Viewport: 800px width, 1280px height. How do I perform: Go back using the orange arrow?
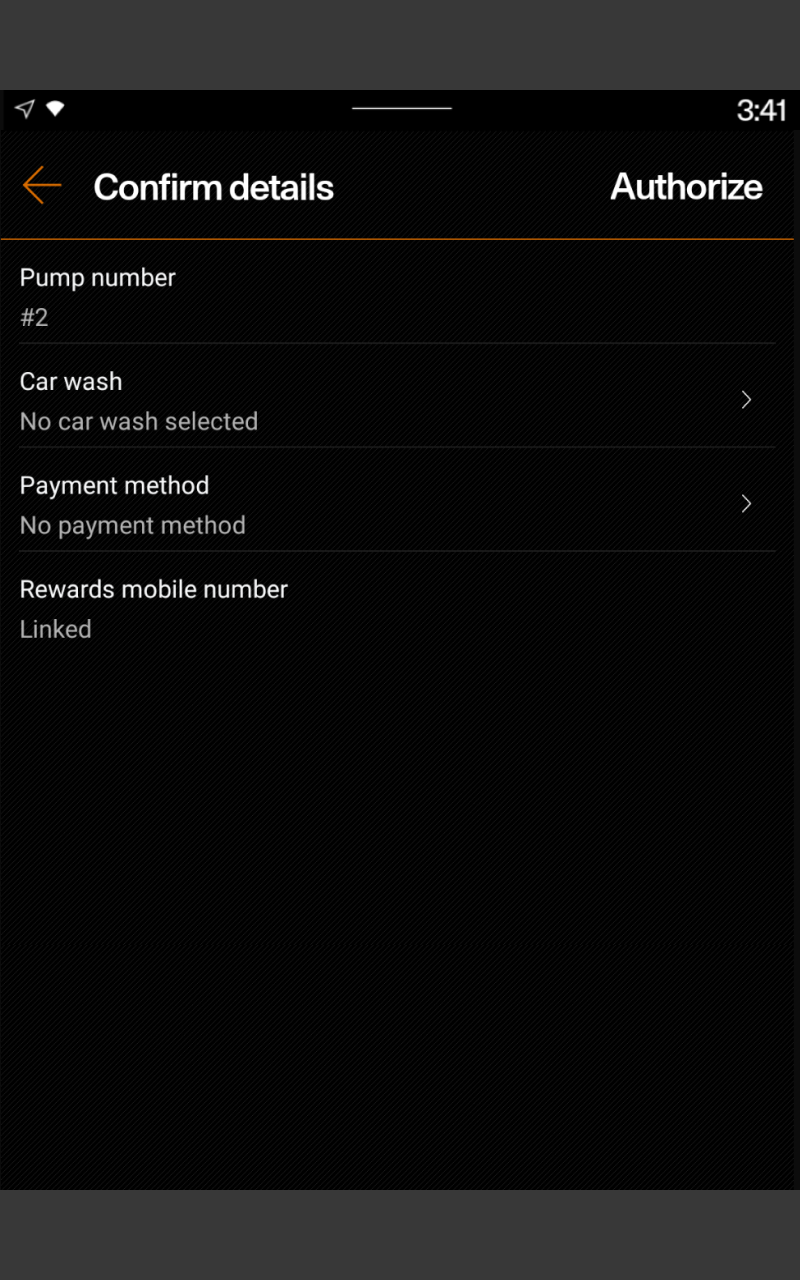(x=42, y=186)
